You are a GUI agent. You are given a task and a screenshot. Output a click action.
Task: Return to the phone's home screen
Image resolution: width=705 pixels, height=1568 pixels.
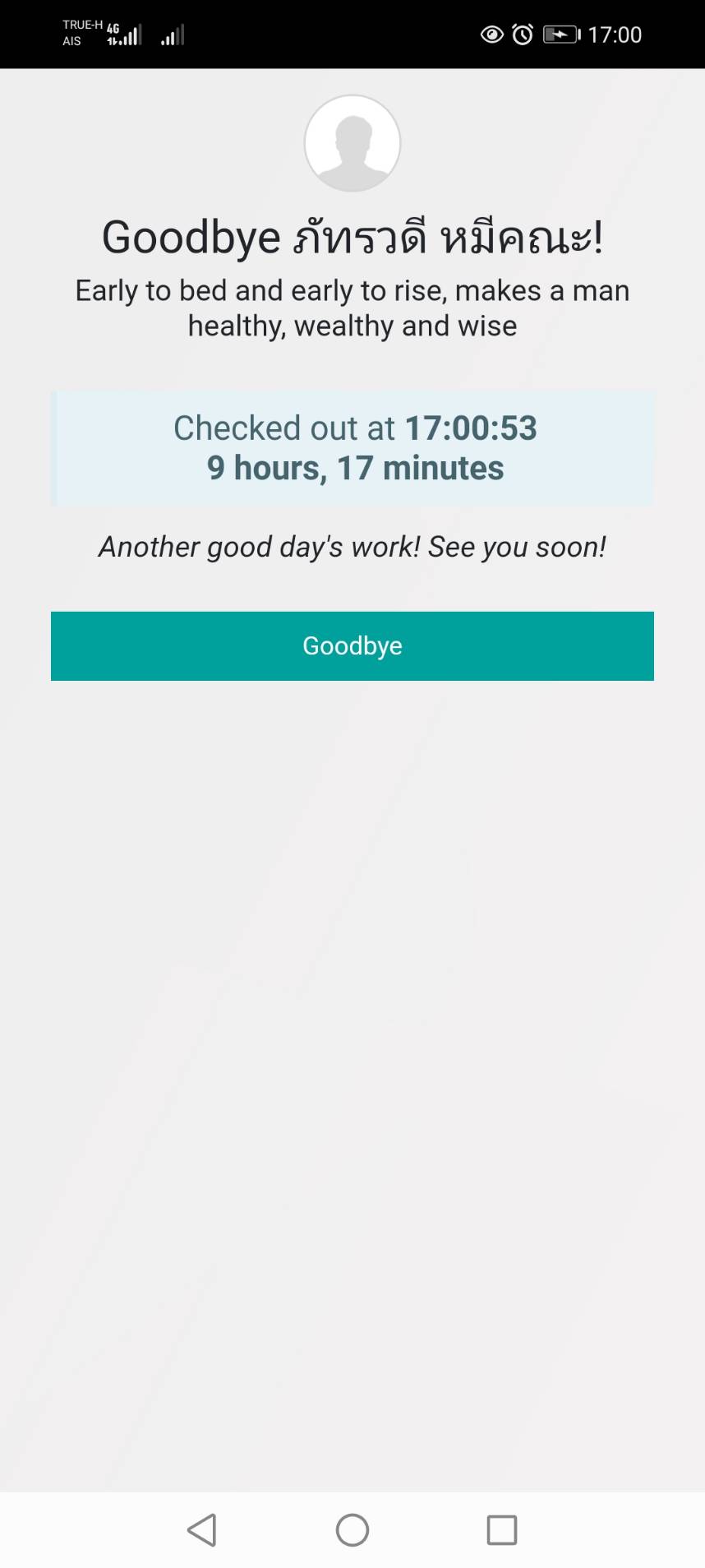point(352,1530)
